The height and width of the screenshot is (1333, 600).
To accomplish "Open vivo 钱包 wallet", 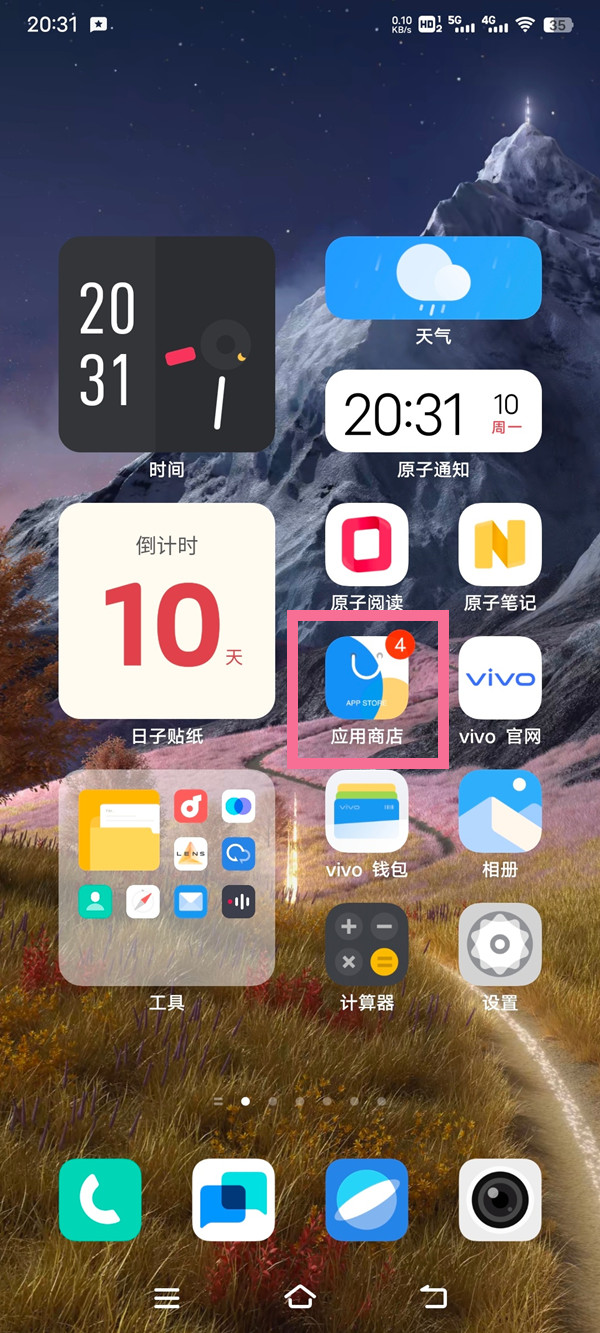I will [367, 811].
